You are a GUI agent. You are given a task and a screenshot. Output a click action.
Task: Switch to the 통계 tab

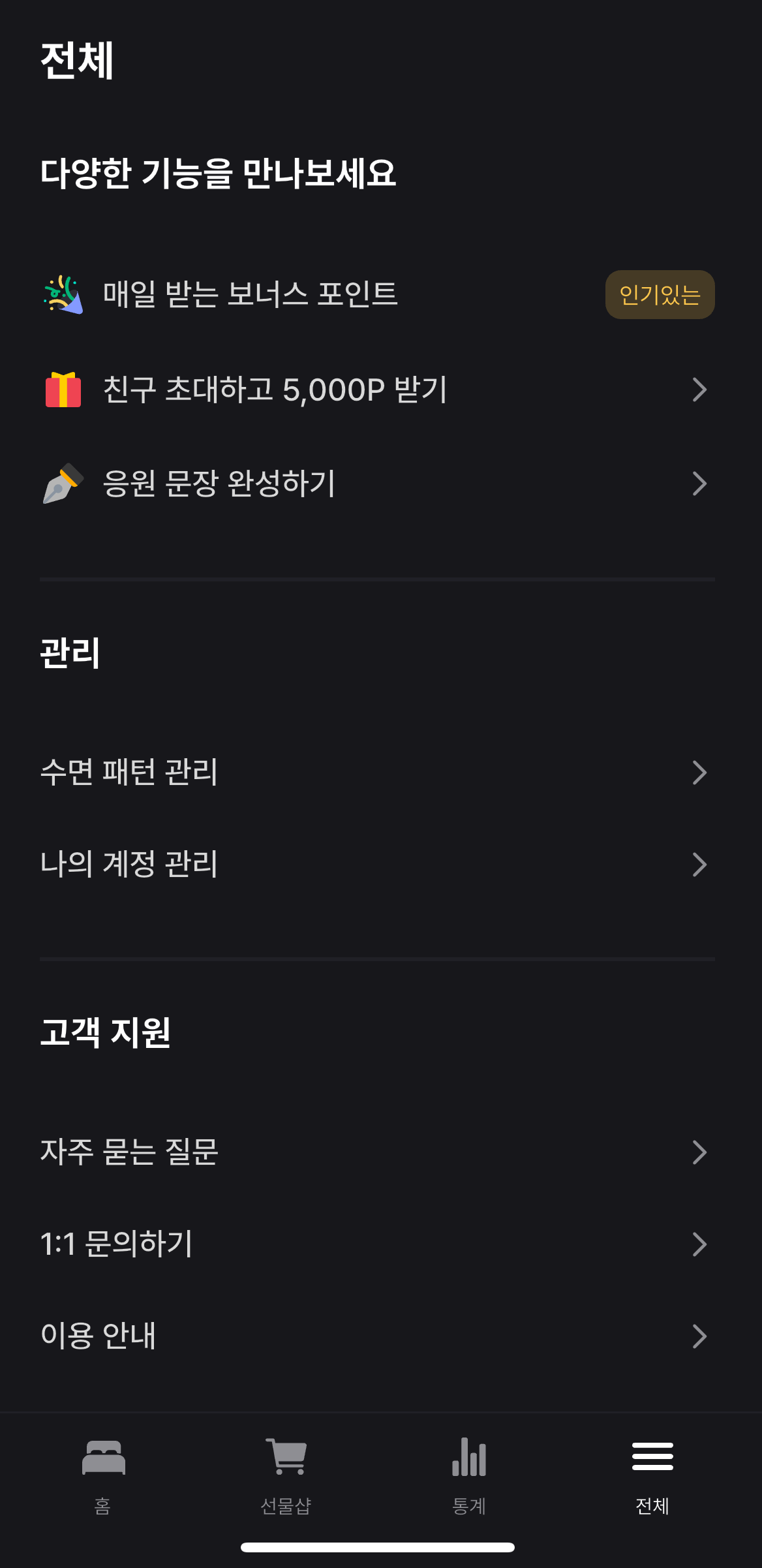click(x=469, y=1476)
